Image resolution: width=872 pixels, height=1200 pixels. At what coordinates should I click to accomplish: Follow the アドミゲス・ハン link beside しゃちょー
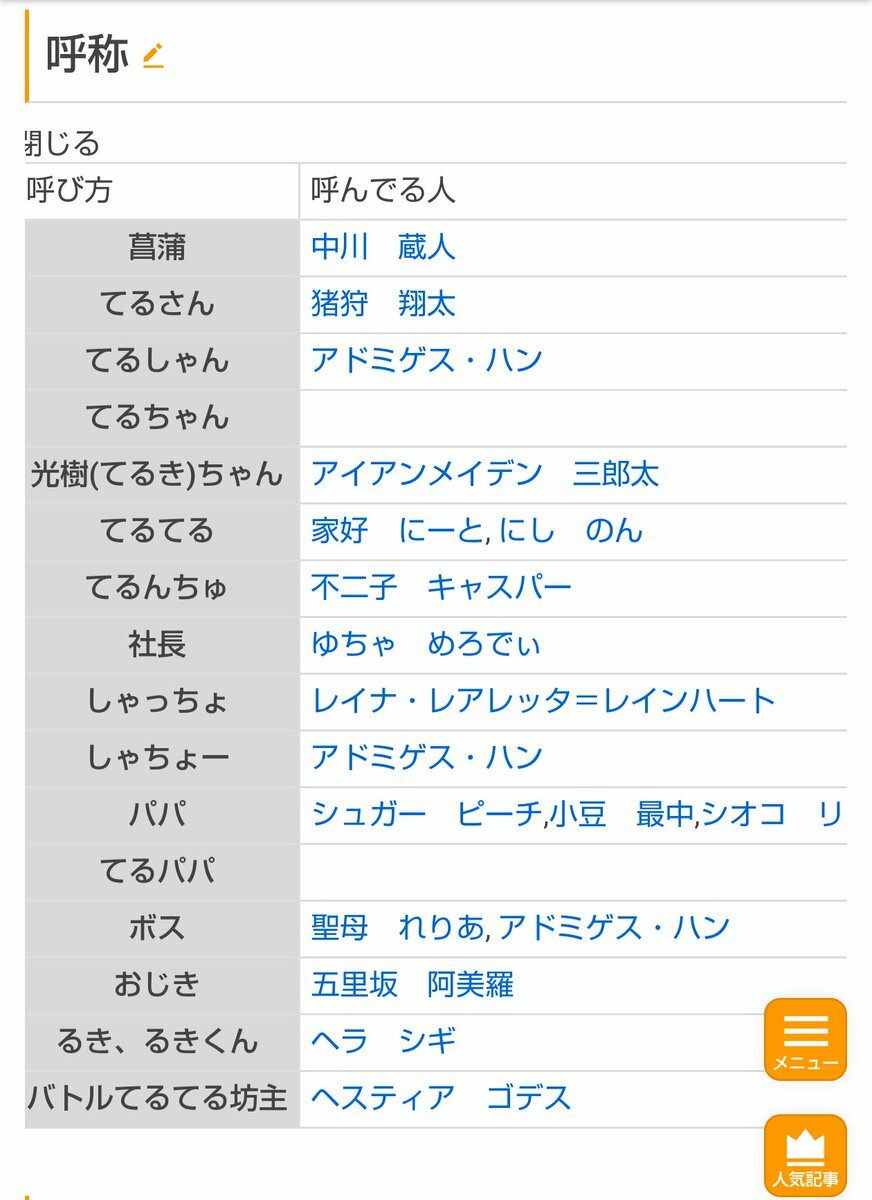coord(427,757)
